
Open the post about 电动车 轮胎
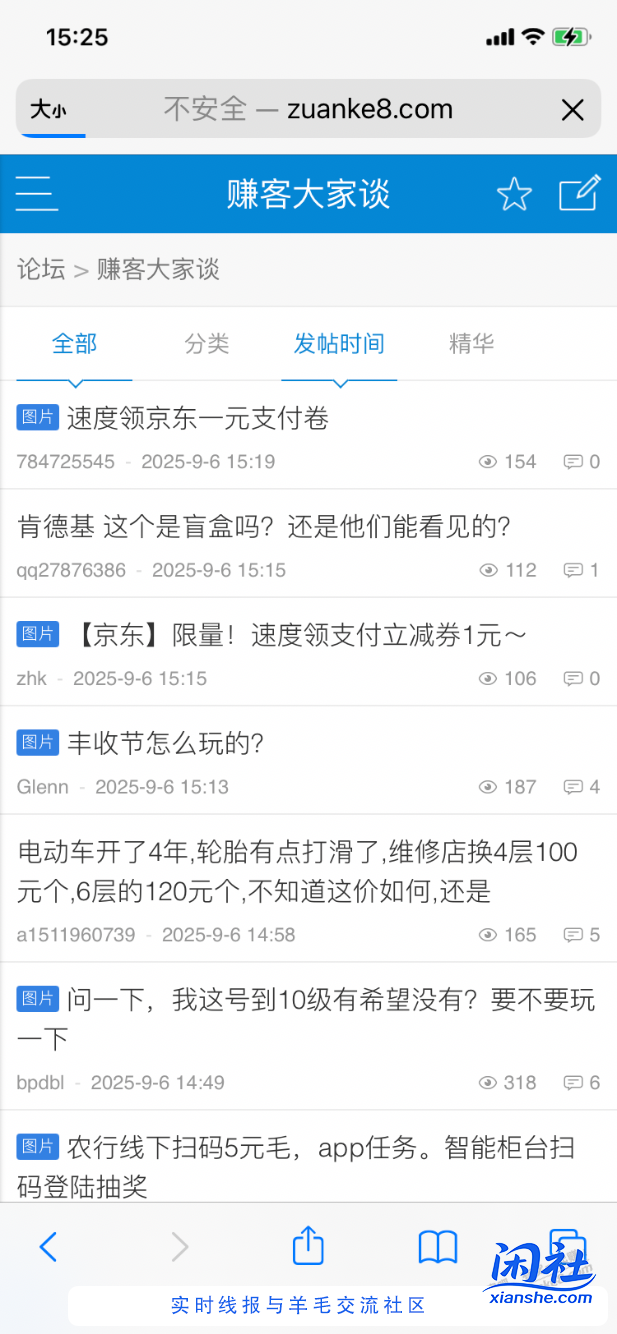tap(297, 870)
